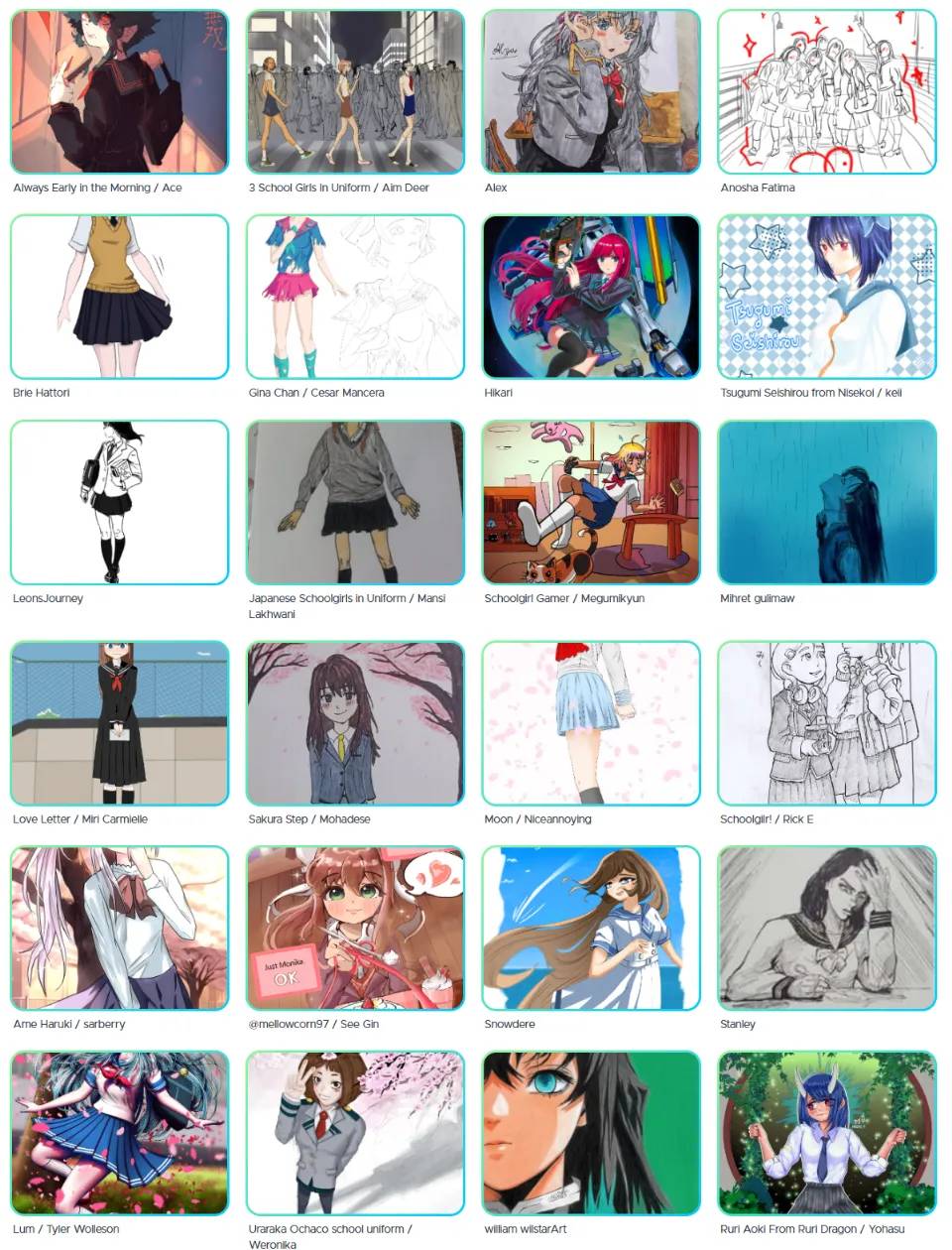Select "Lum" by Tyler Wolleson
Viewport: 952px width, 1250px height.
click(x=119, y=1133)
